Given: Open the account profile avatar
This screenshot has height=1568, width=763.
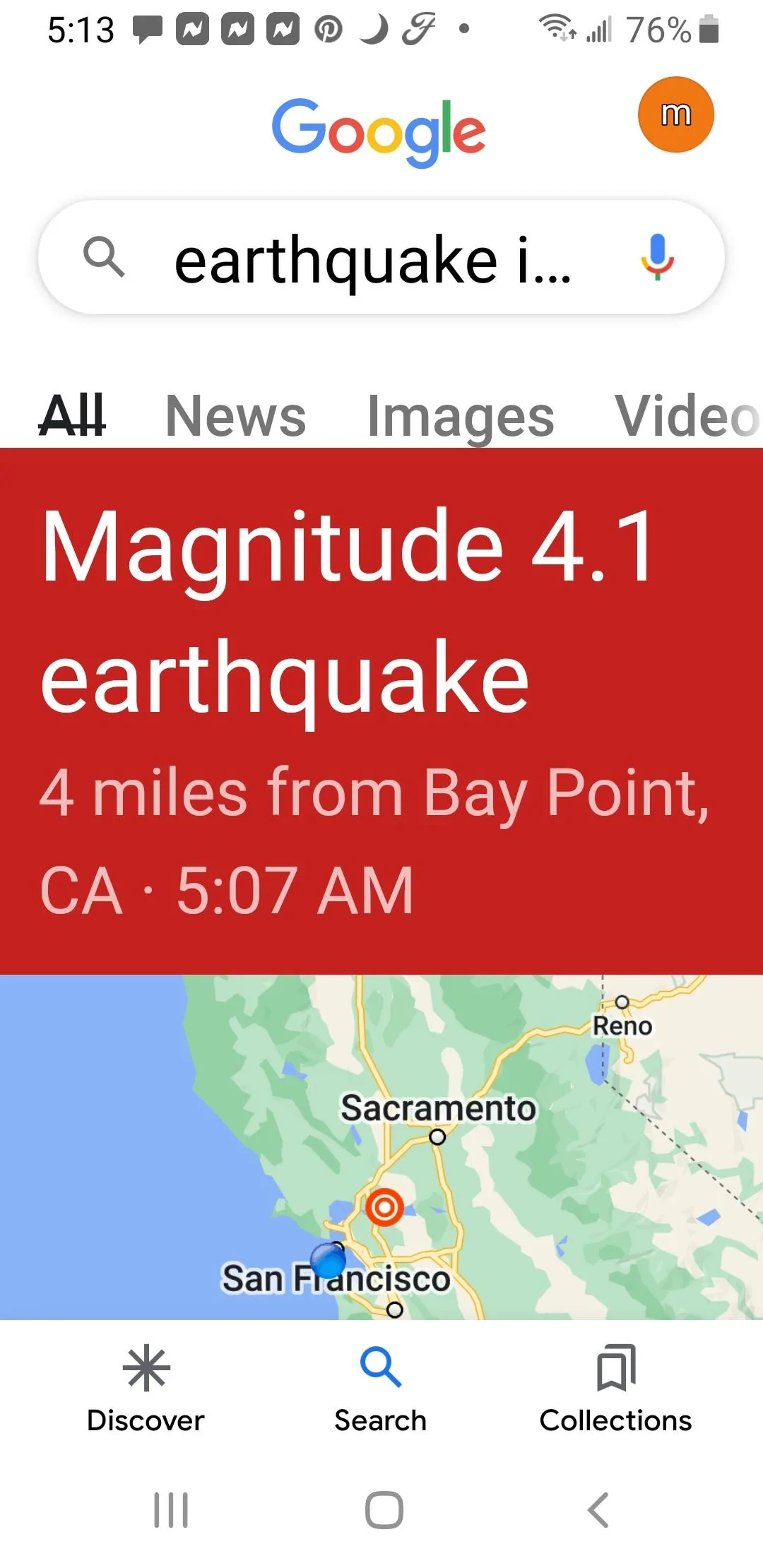Looking at the screenshot, I should (x=675, y=114).
